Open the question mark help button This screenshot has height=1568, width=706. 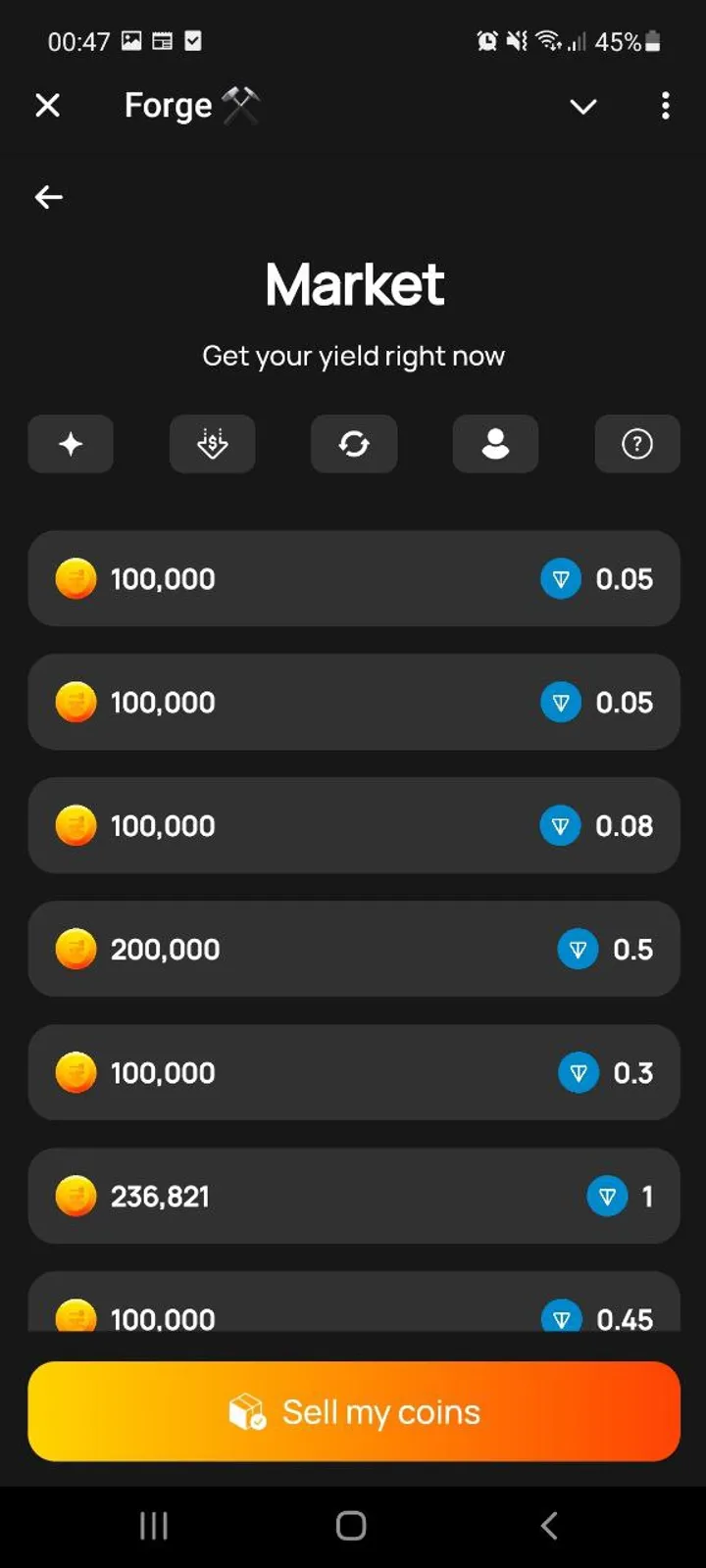(637, 444)
